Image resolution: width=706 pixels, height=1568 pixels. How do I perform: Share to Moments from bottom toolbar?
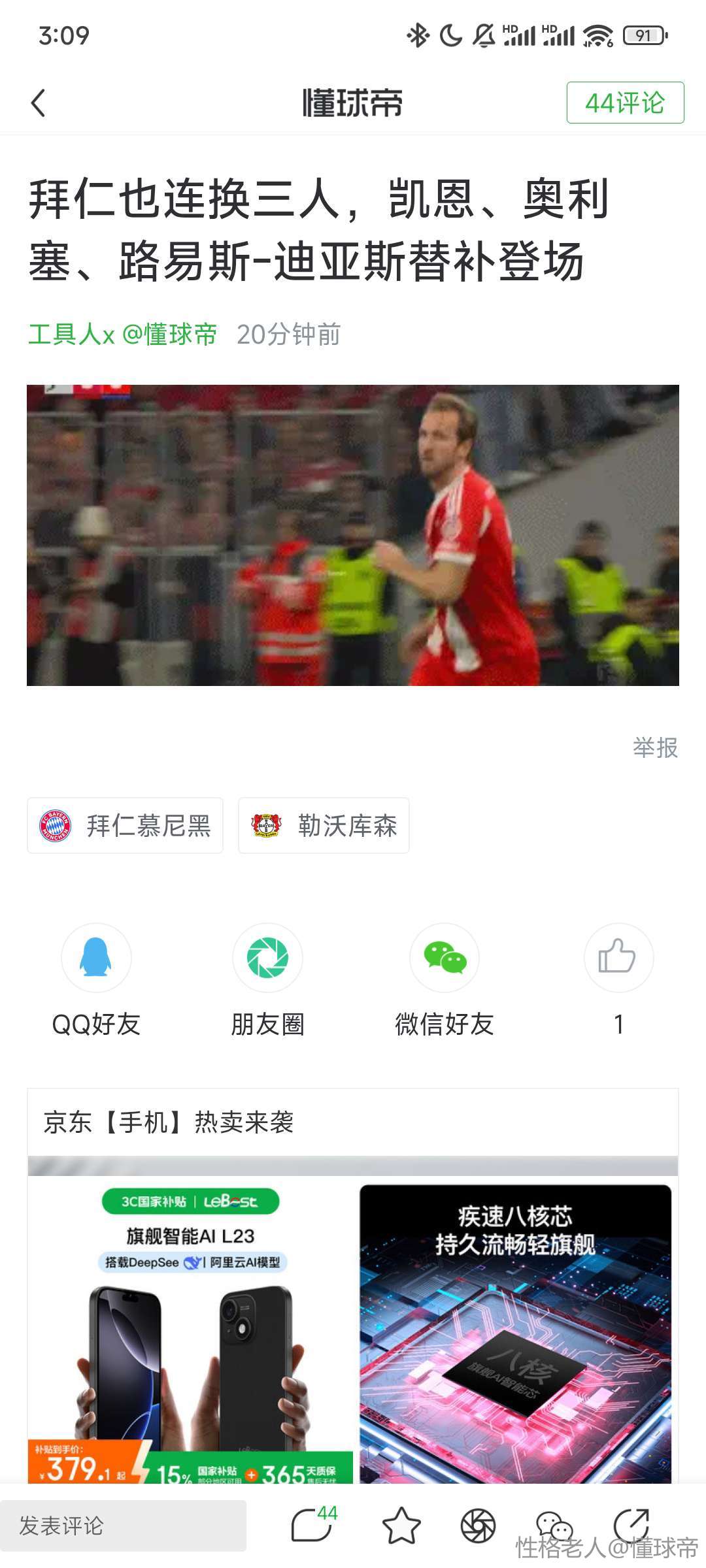tap(479, 1526)
